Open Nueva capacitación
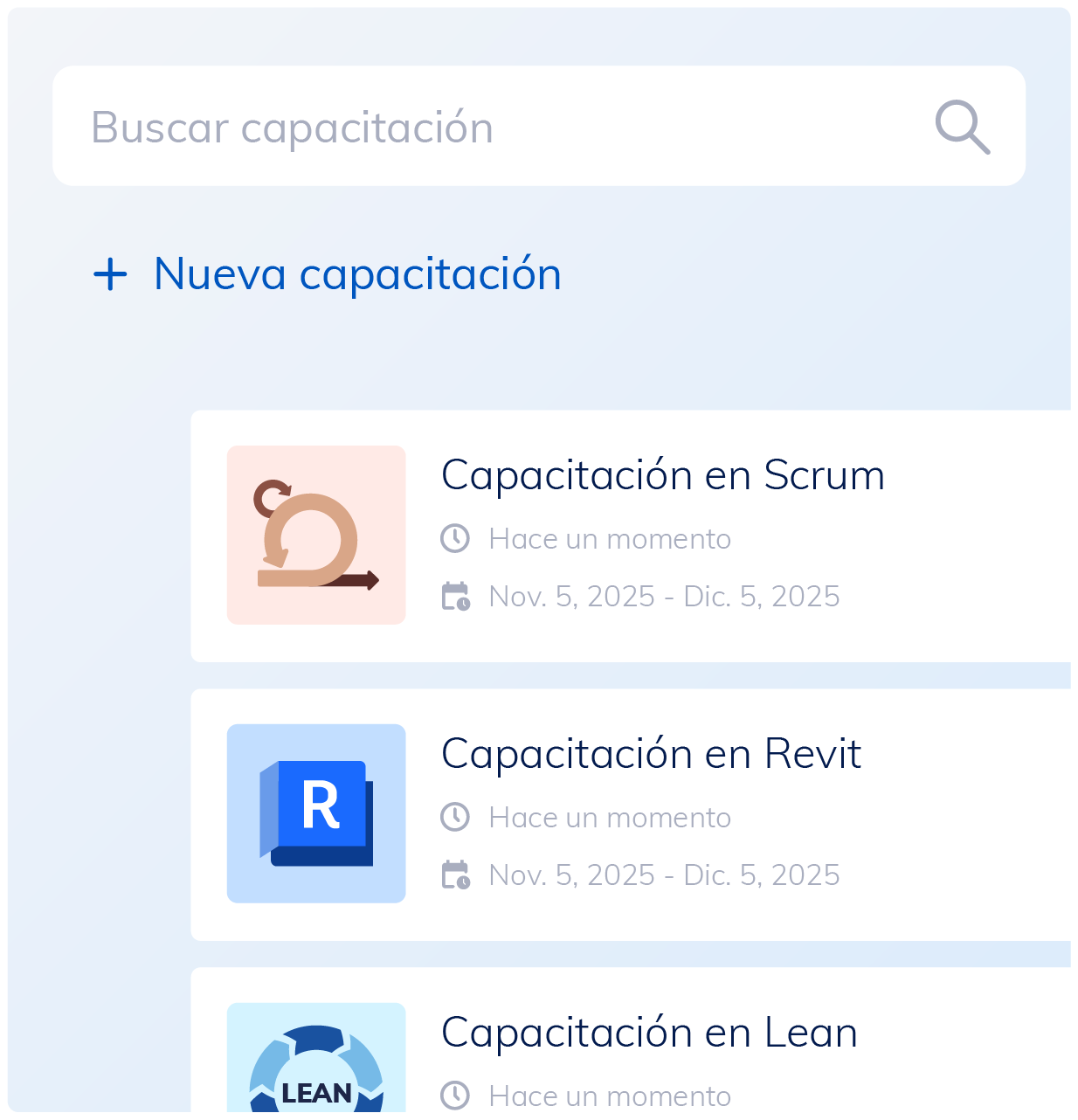1078x1120 pixels. 356,274
